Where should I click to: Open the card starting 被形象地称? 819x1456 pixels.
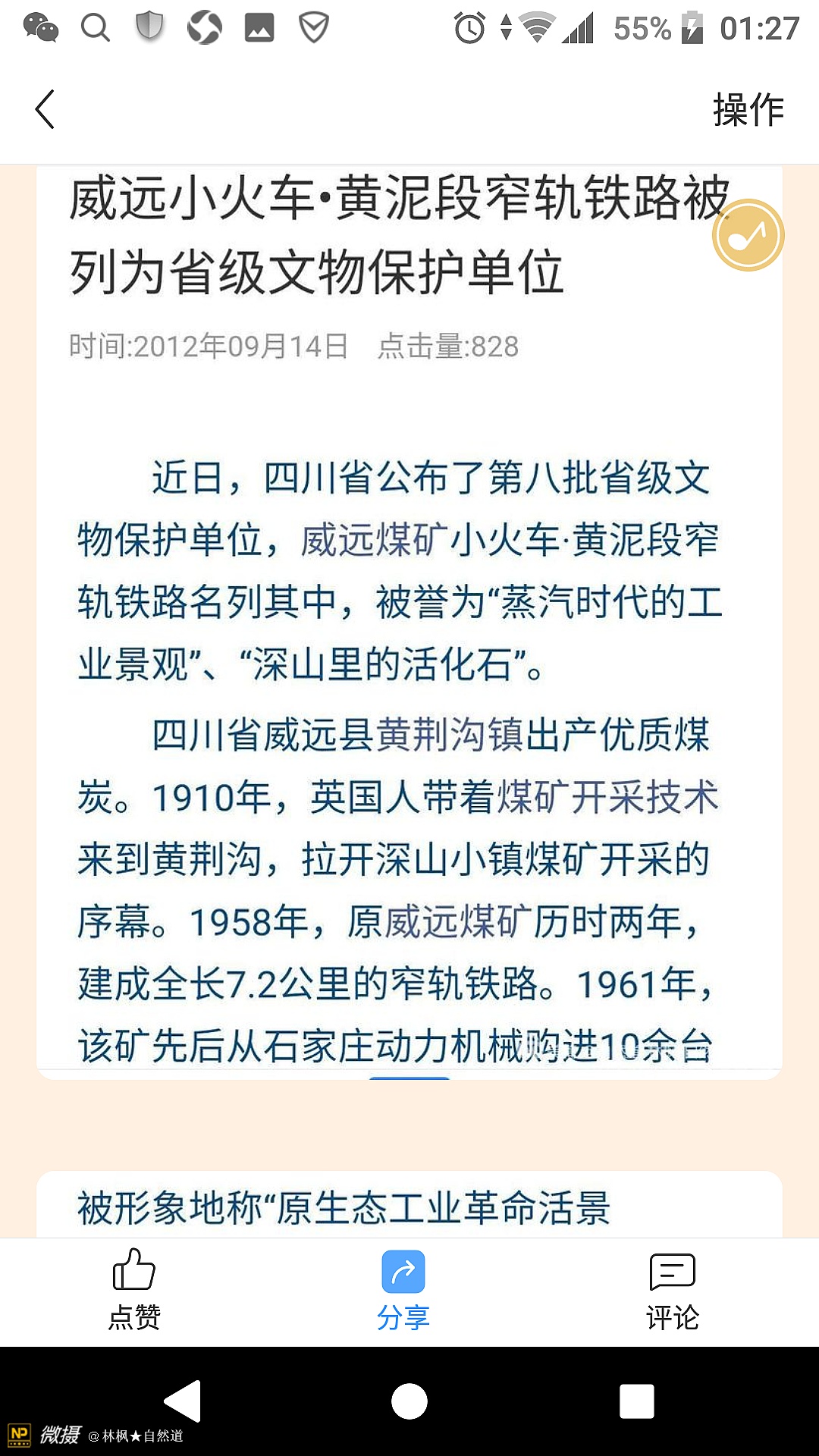pos(409,1207)
